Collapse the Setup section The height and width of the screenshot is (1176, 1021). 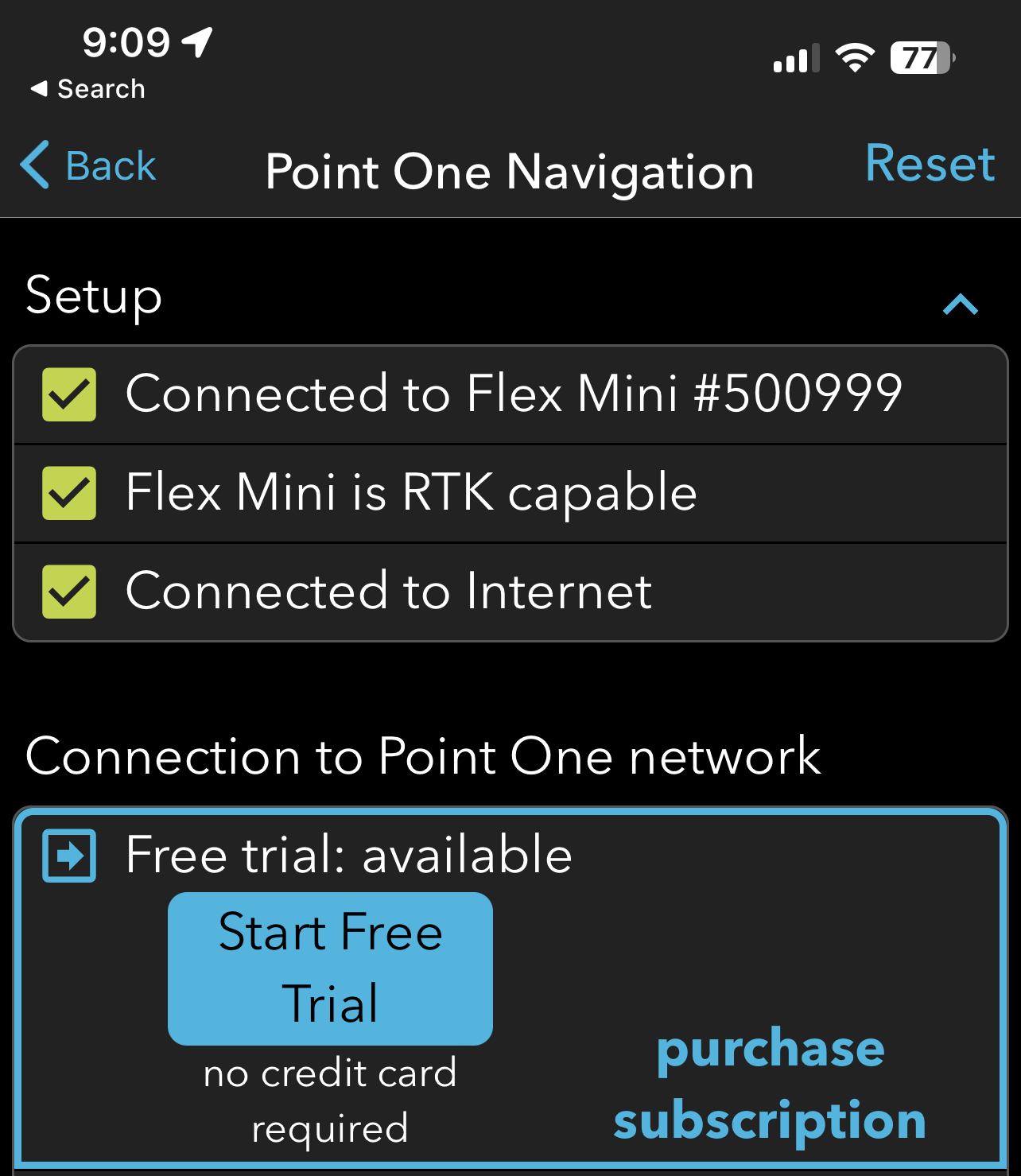960,303
